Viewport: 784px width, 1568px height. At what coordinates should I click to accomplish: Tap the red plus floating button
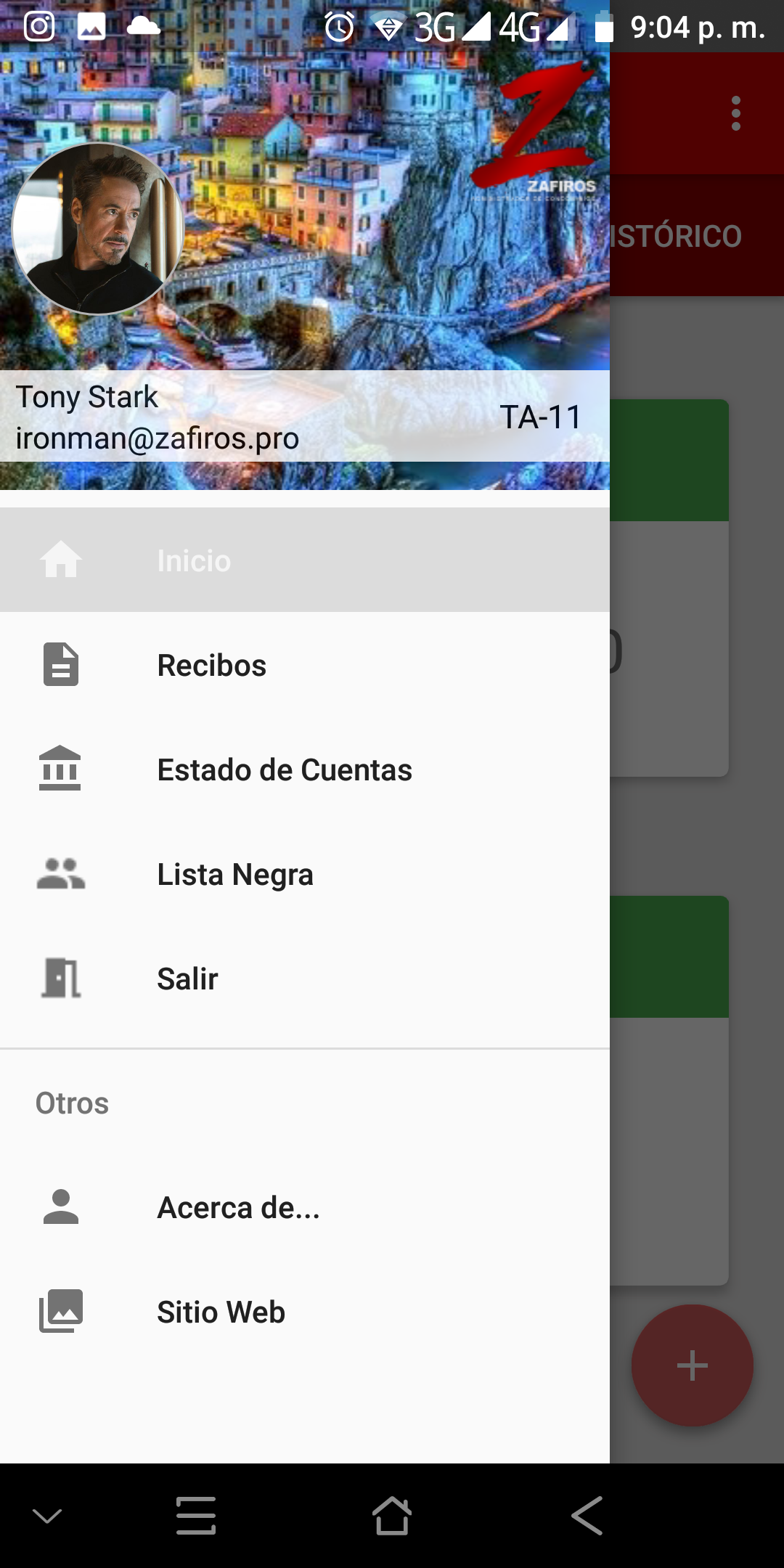(692, 1365)
